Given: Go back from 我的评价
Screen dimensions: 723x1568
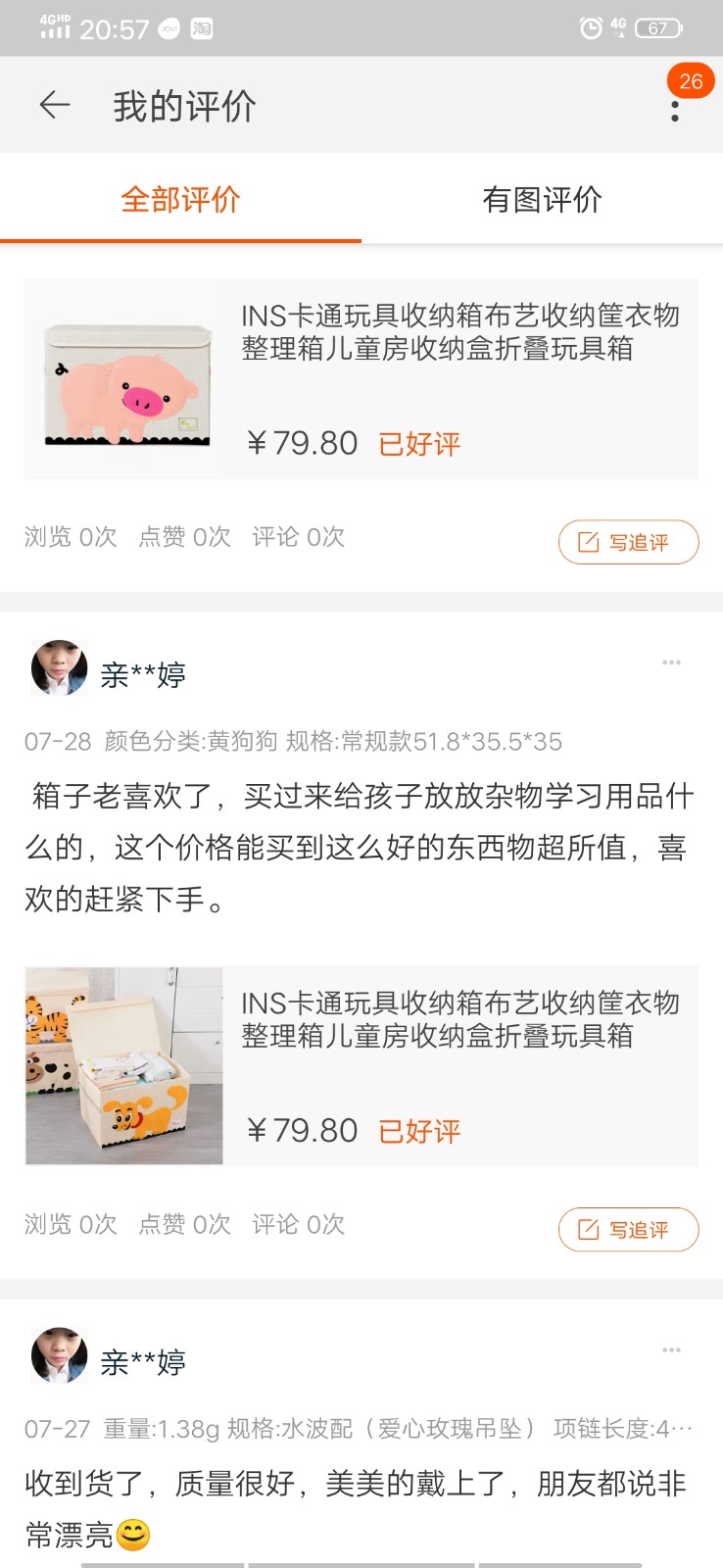Looking at the screenshot, I should tap(55, 105).
